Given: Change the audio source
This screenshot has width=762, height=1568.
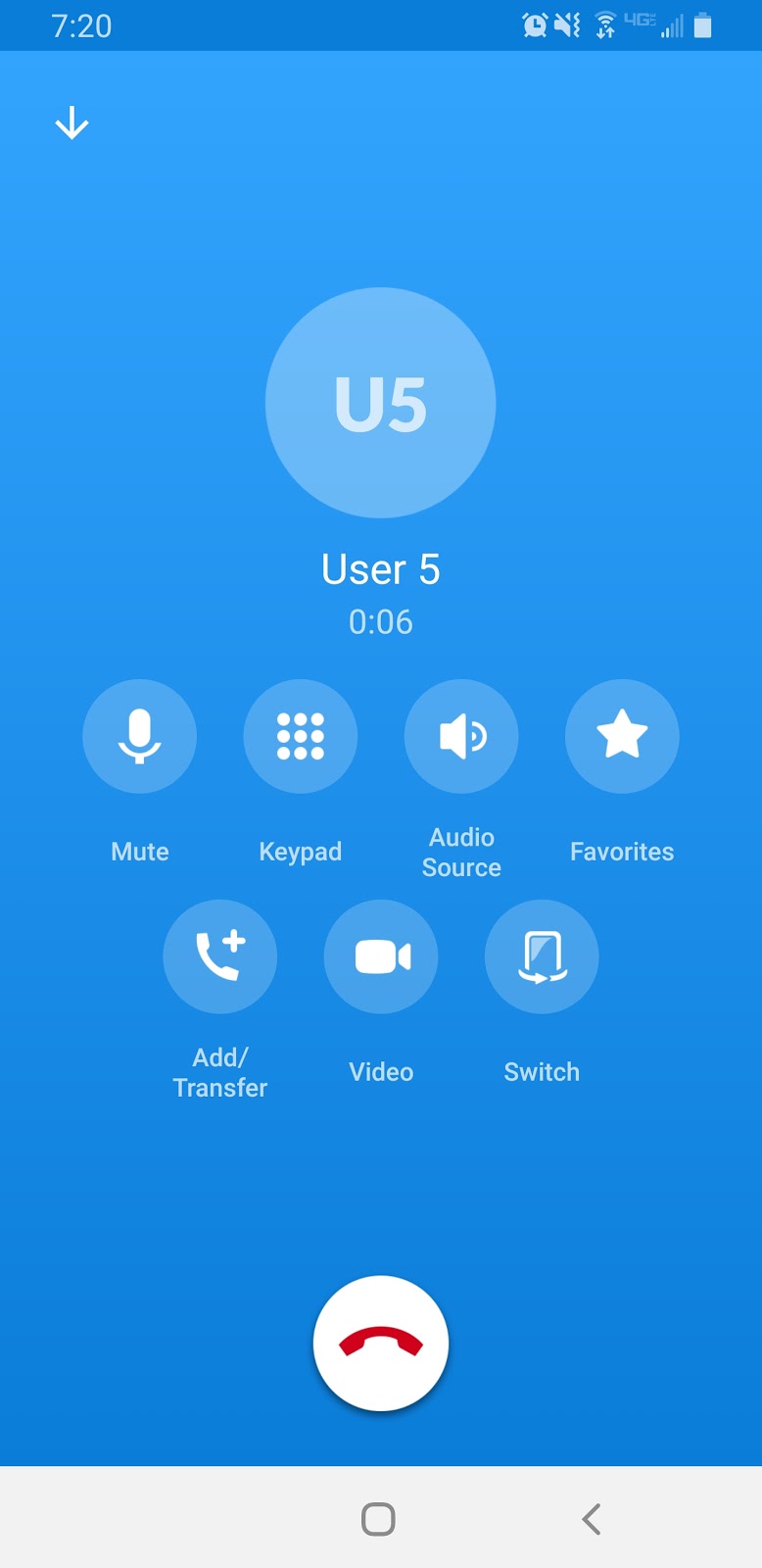Looking at the screenshot, I should (461, 736).
